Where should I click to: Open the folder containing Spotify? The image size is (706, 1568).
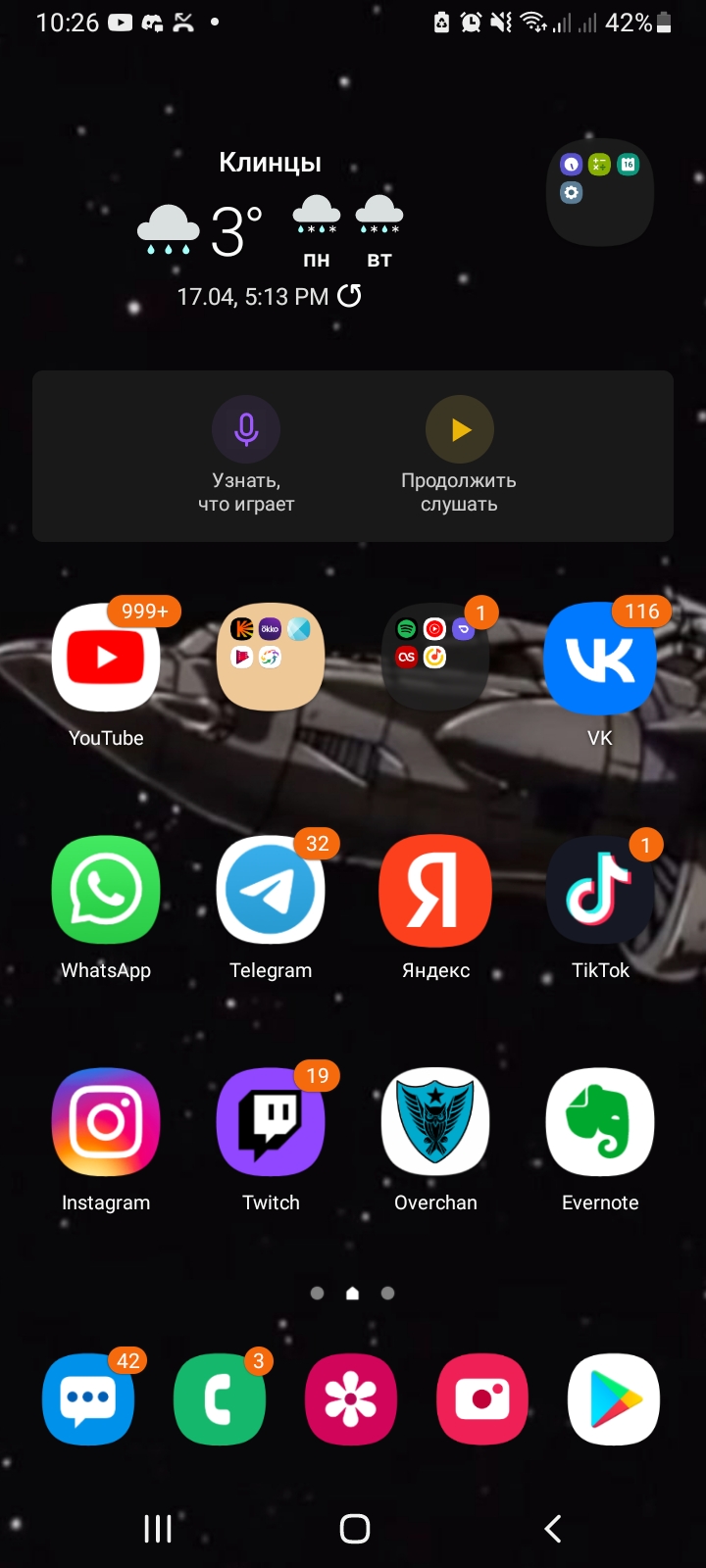pyautogui.click(x=435, y=658)
